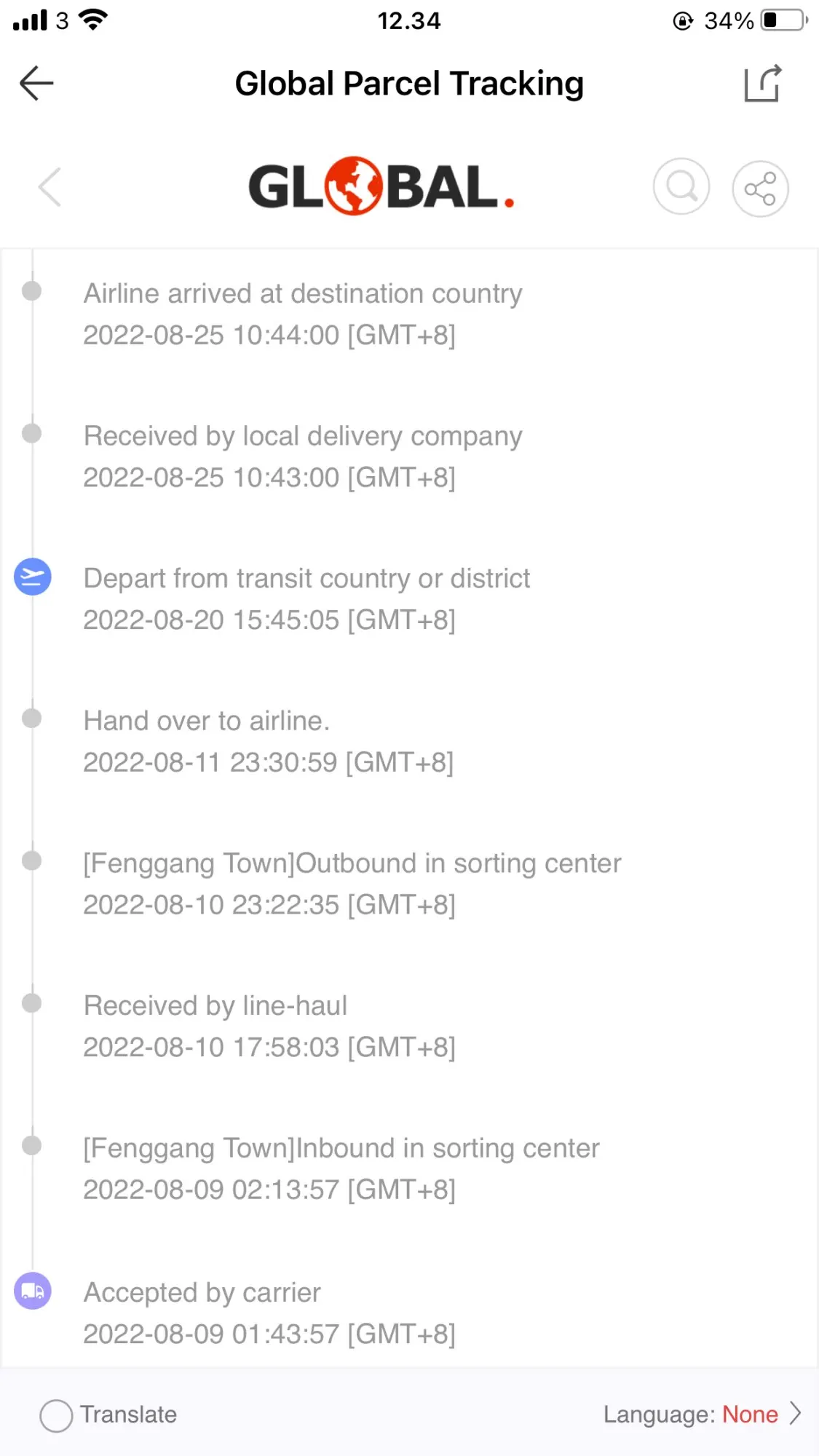
Task: Share the tracking info via the share icon
Action: tap(760, 189)
